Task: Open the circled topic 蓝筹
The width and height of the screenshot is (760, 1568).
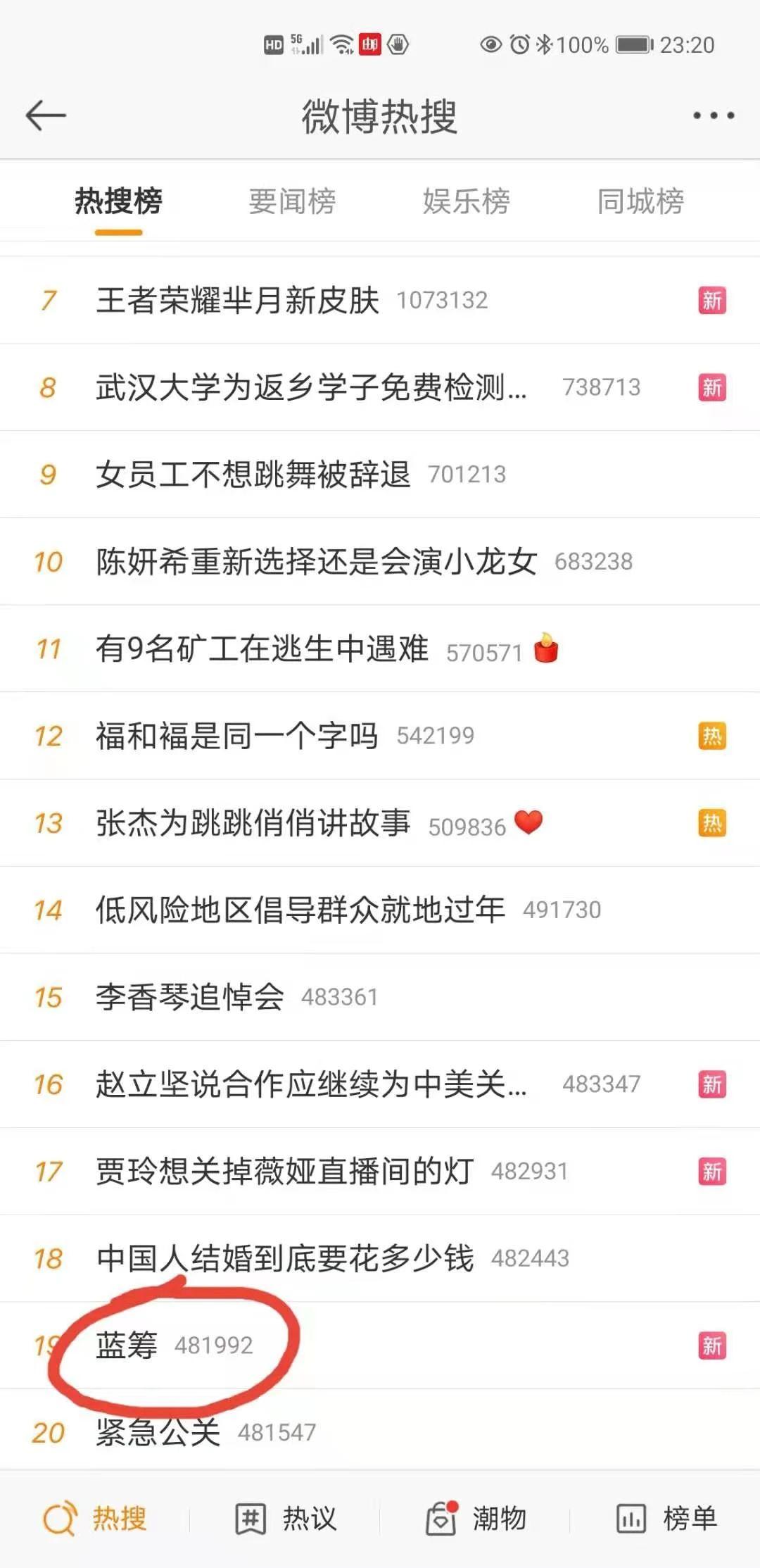Action: [127, 1346]
